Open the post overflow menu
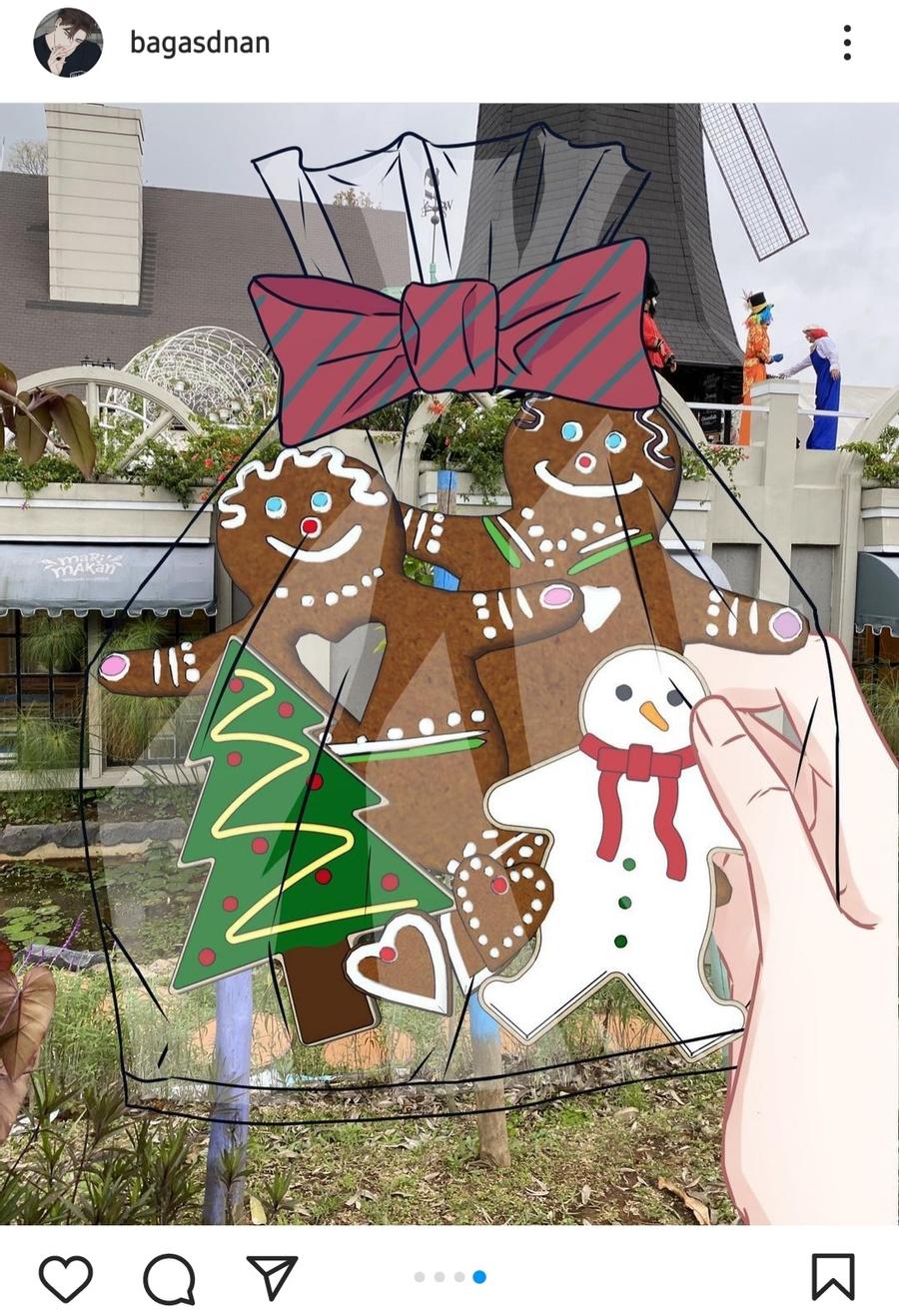 846,43
